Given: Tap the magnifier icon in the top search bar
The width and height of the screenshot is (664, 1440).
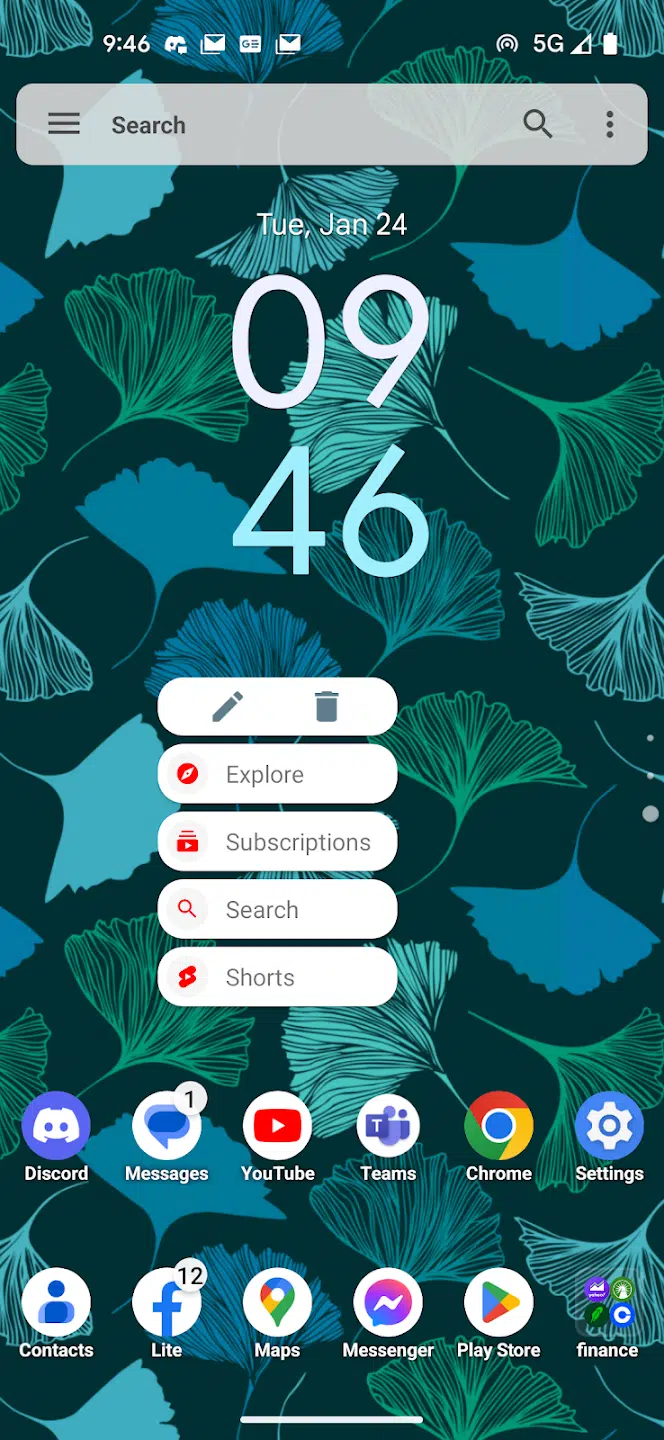Looking at the screenshot, I should tap(537, 124).
